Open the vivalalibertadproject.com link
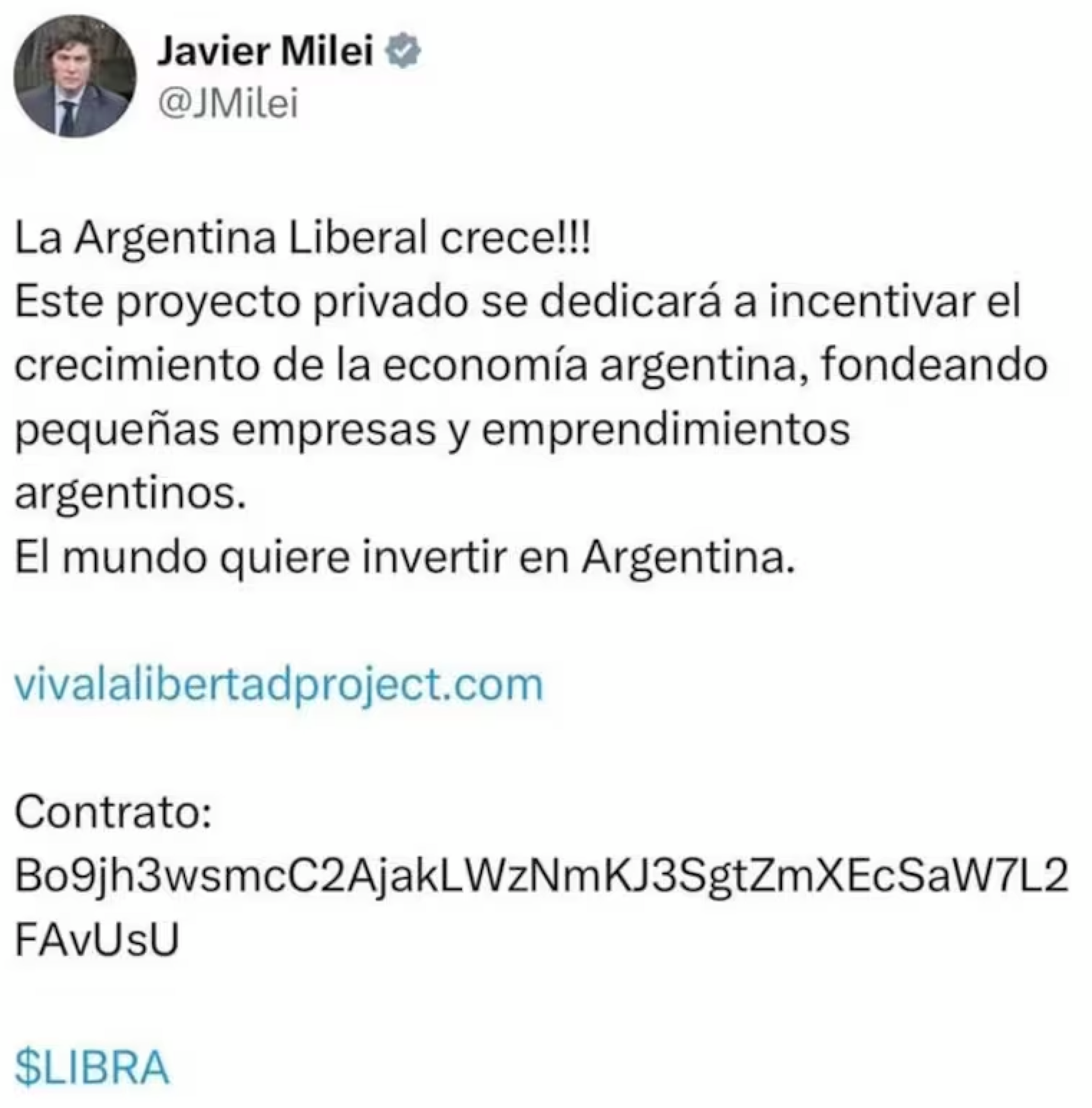The height and width of the screenshot is (1108, 1092). (x=278, y=686)
